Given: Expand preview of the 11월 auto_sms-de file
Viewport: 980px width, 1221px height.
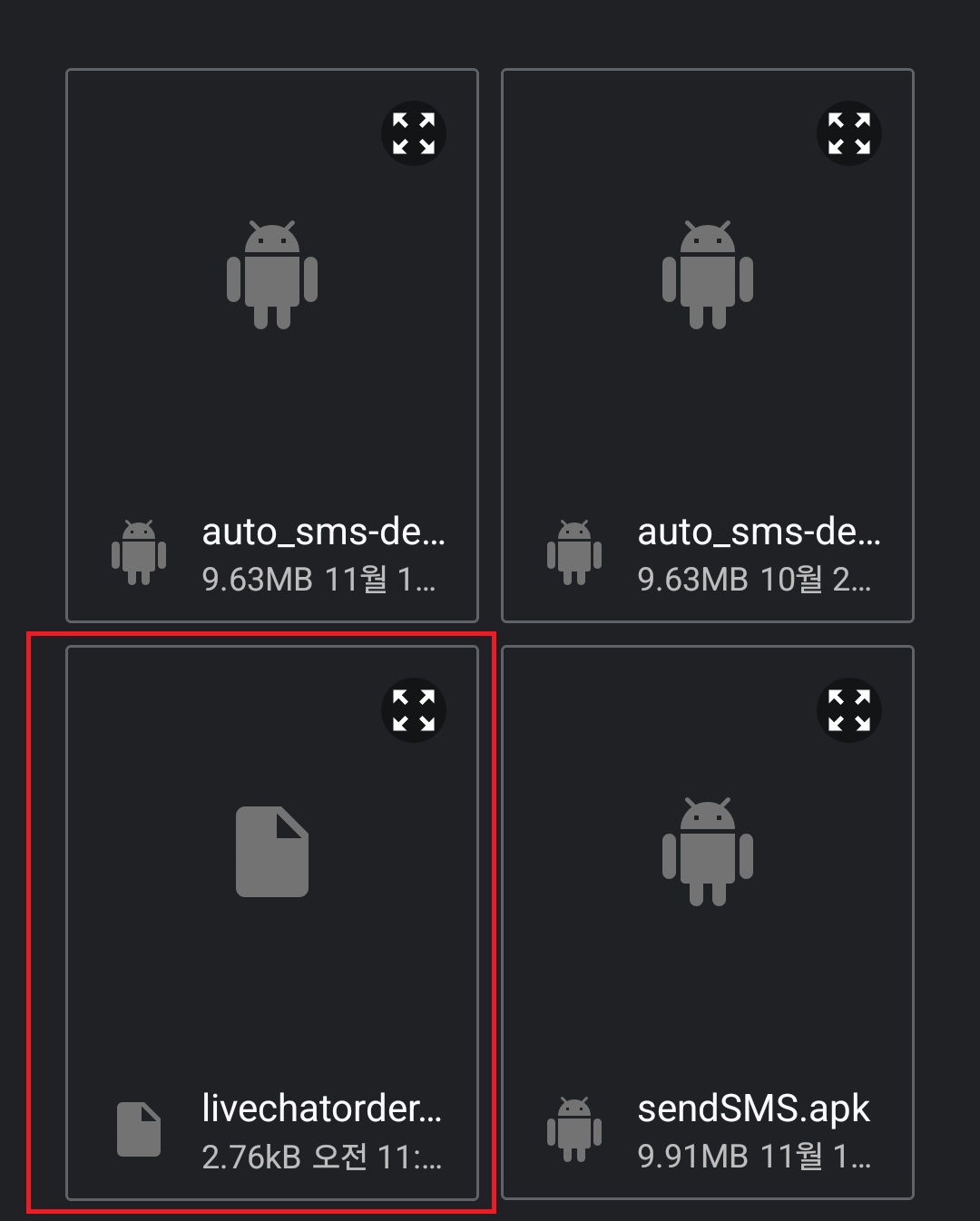Looking at the screenshot, I should (x=414, y=133).
